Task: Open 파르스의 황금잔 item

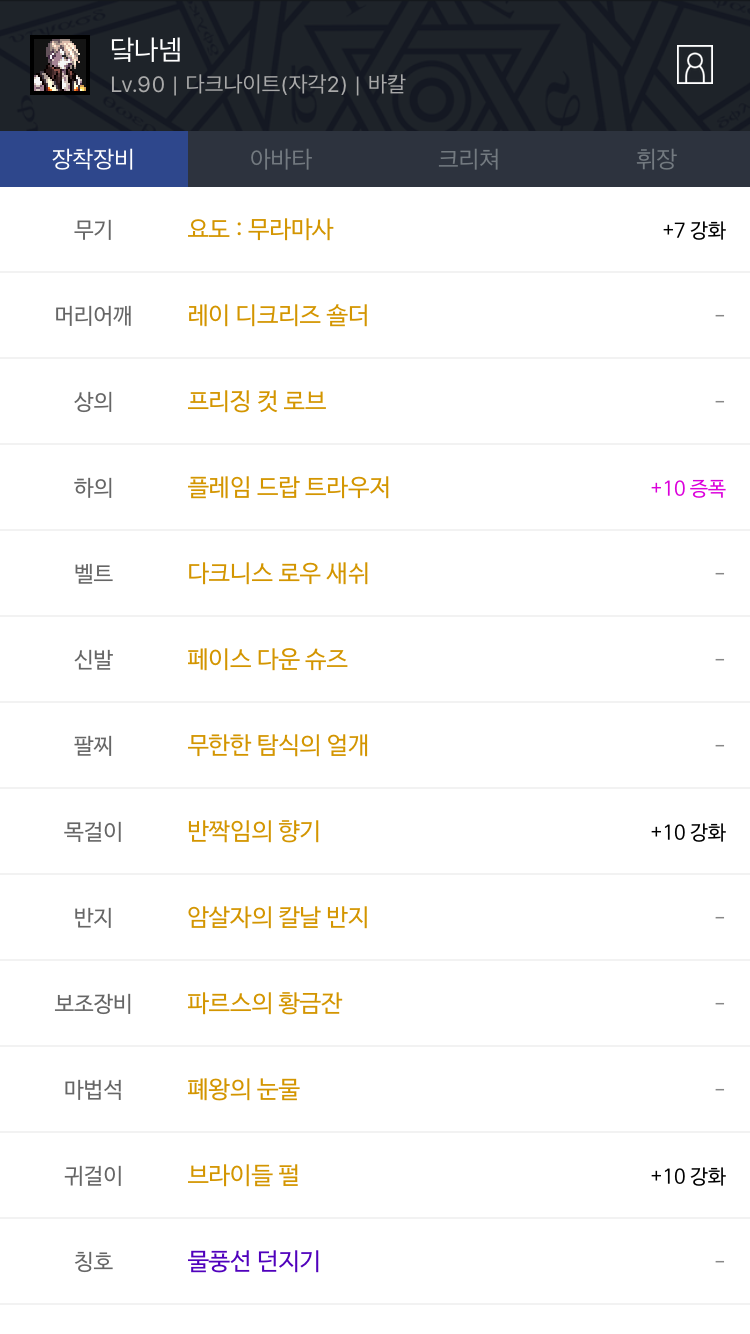Action: [x=265, y=1003]
